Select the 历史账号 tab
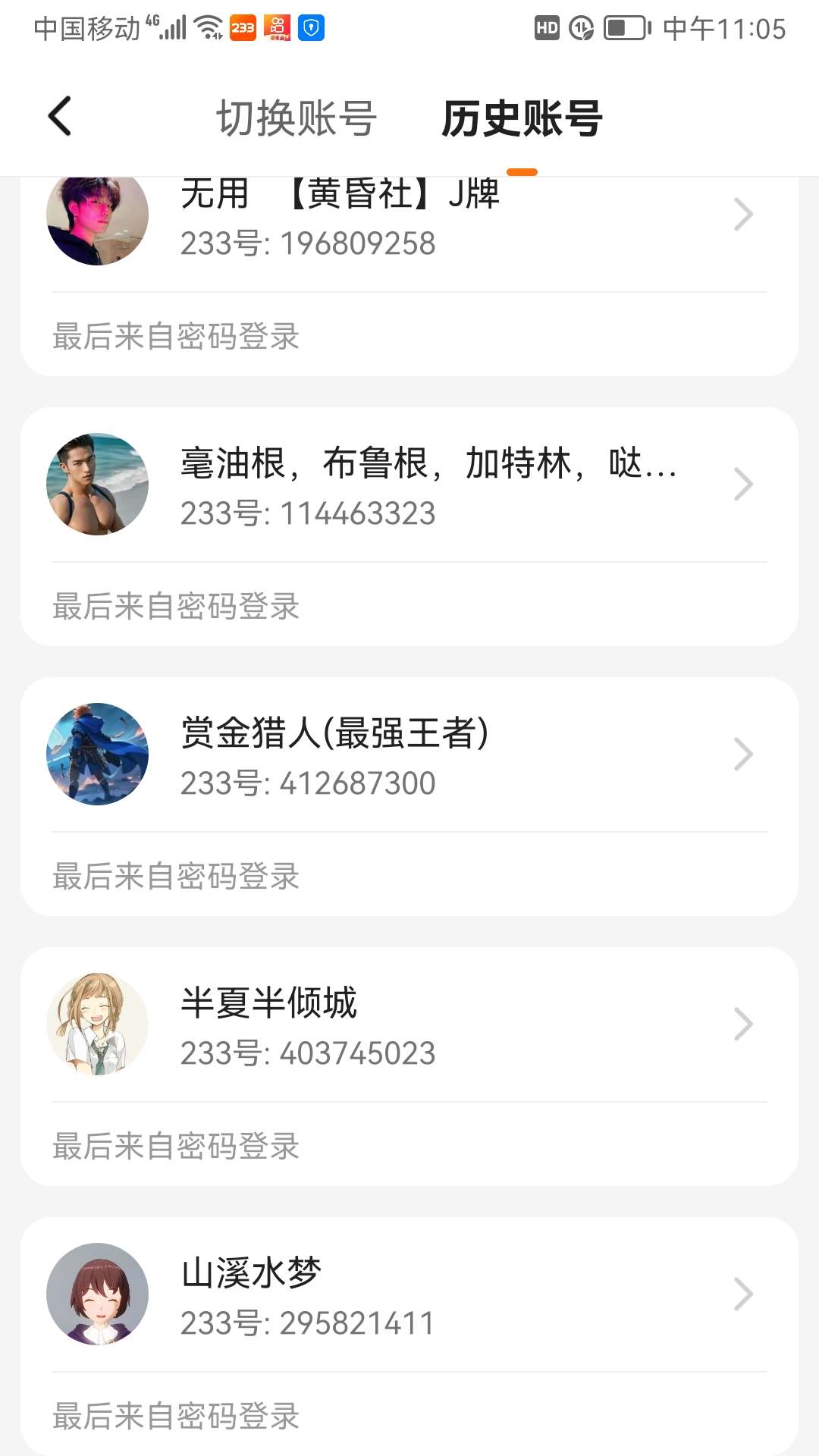This screenshot has width=819, height=1456. pyautogui.click(x=522, y=119)
